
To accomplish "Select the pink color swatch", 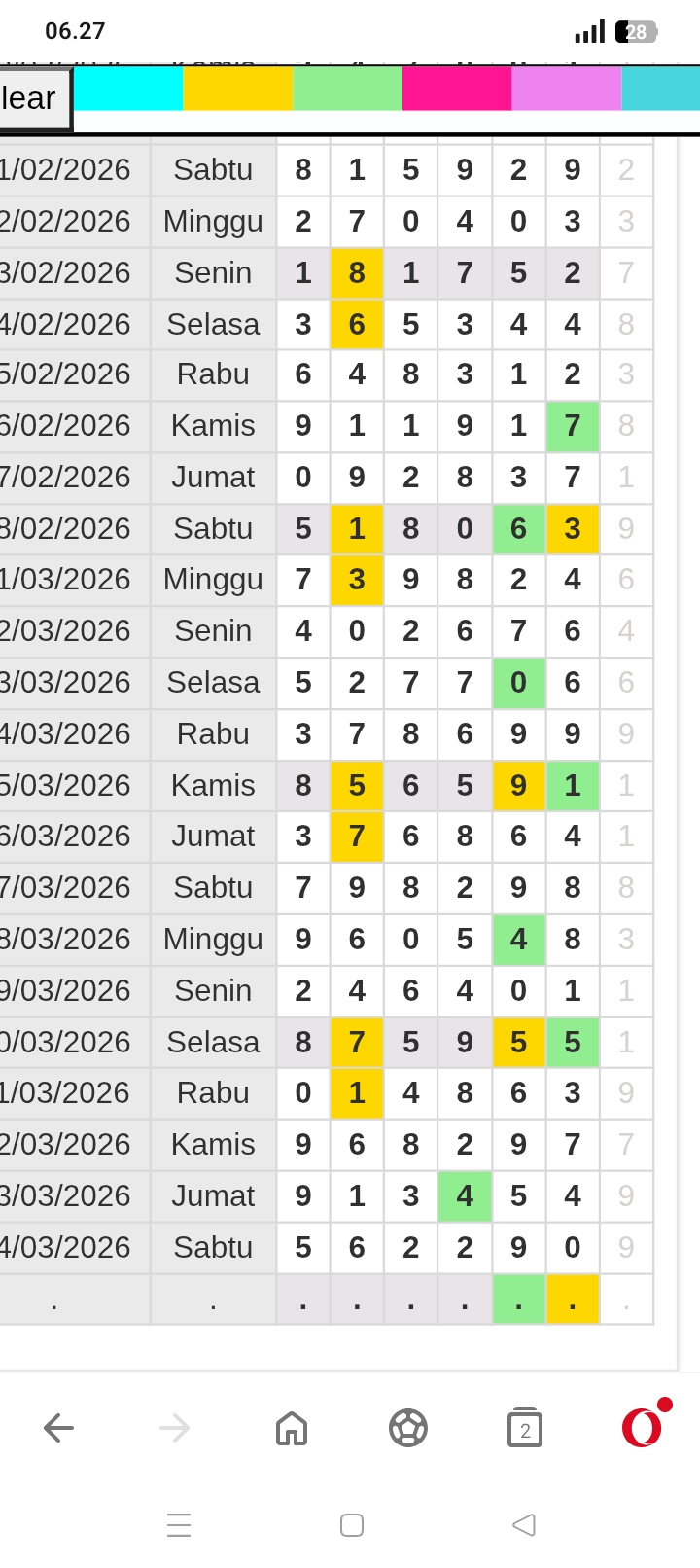I will [457, 89].
